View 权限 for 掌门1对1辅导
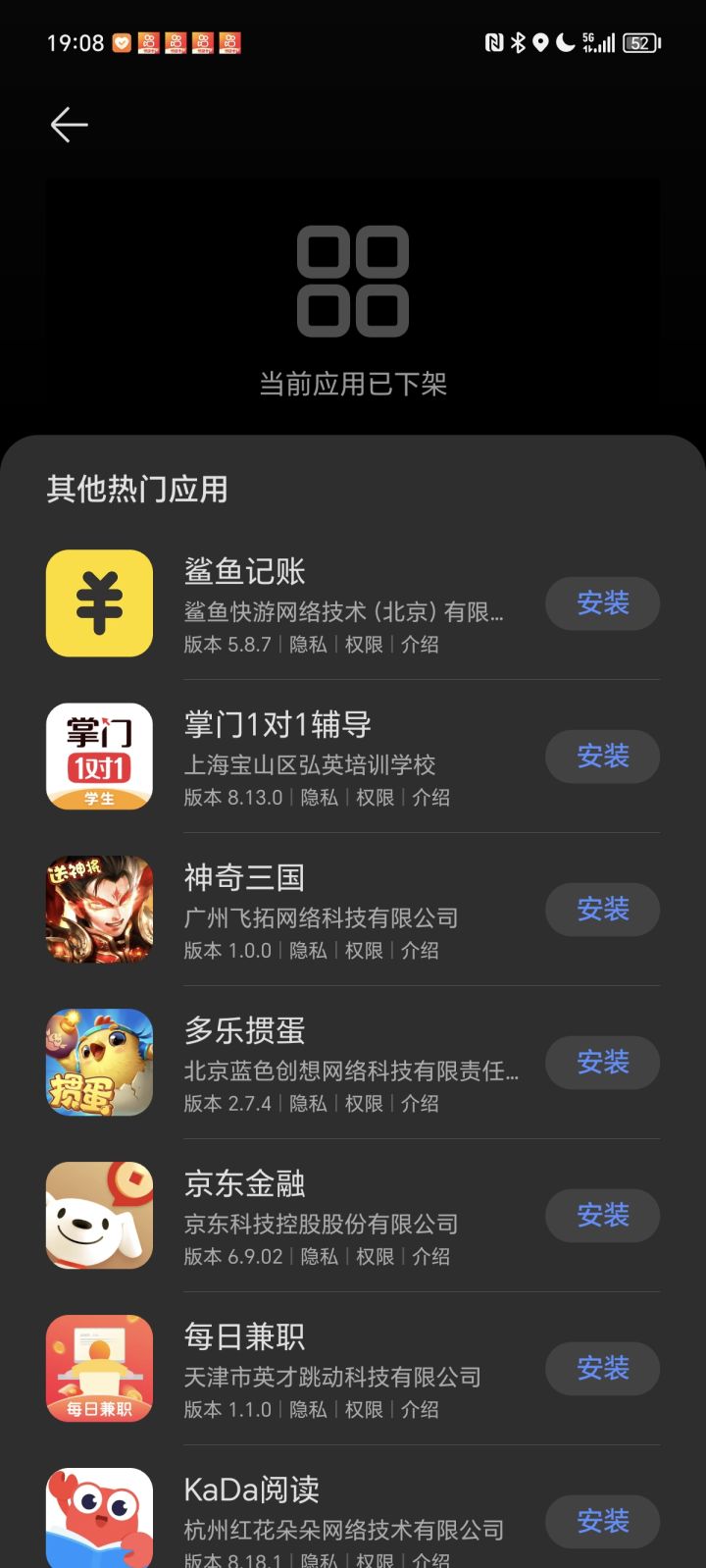This screenshot has height=1568, width=706. coord(375,798)
